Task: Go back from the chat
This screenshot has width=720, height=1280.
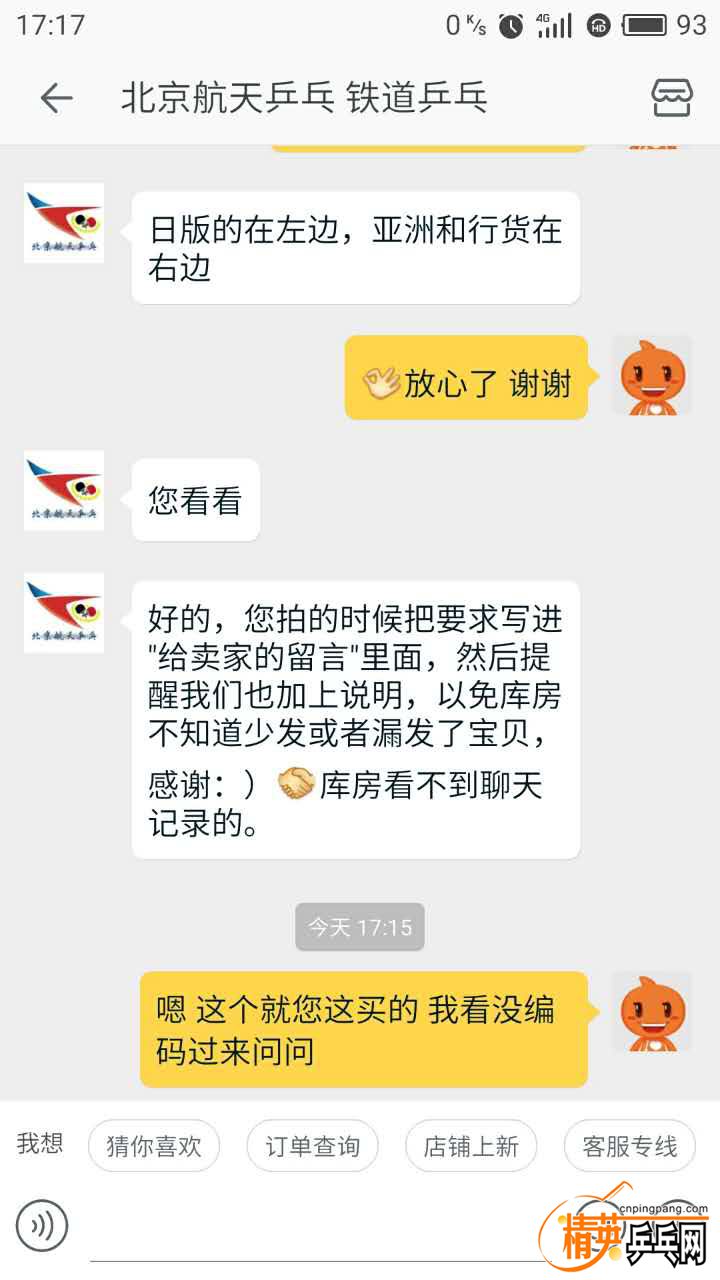Action: pyautogui.click(x=56, y=98)
